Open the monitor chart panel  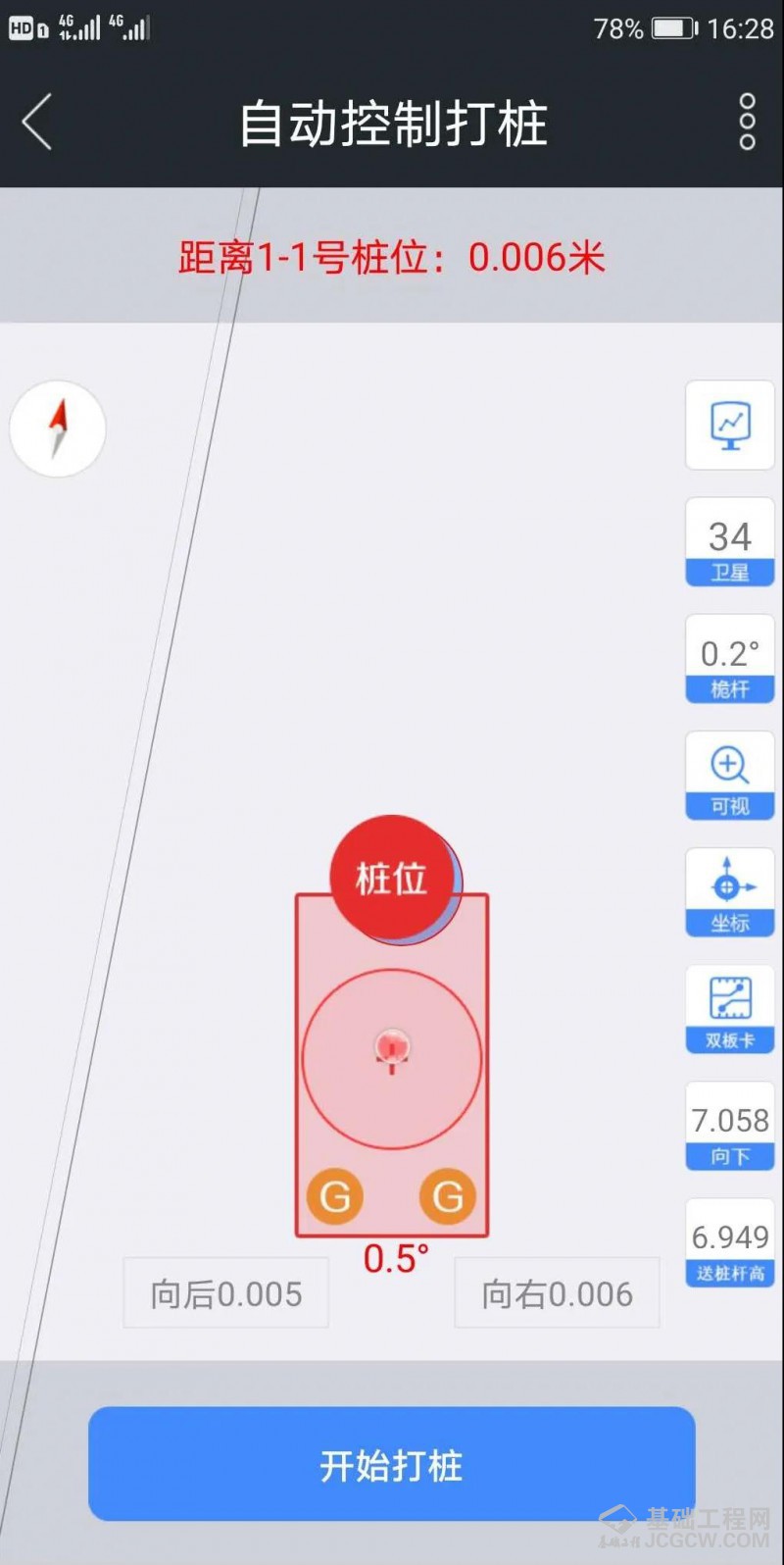(730, 426)
